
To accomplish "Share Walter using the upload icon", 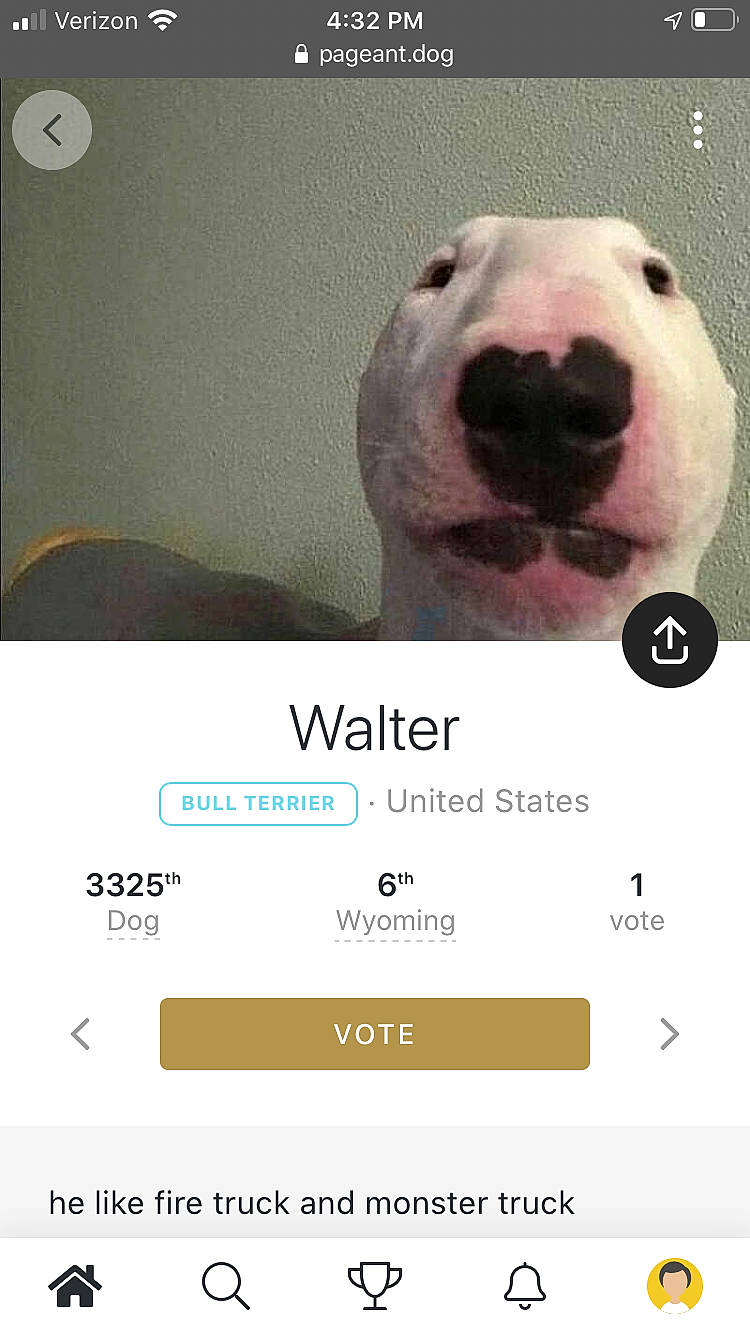I will 670,640.
